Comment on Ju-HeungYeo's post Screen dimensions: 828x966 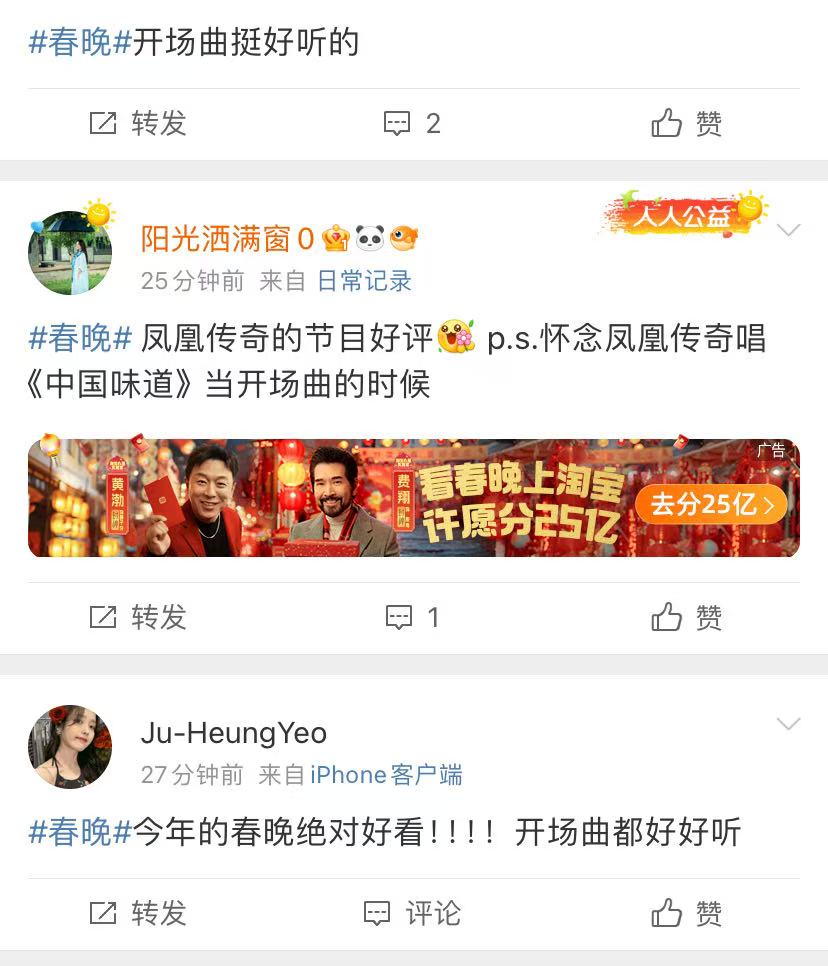413,913
